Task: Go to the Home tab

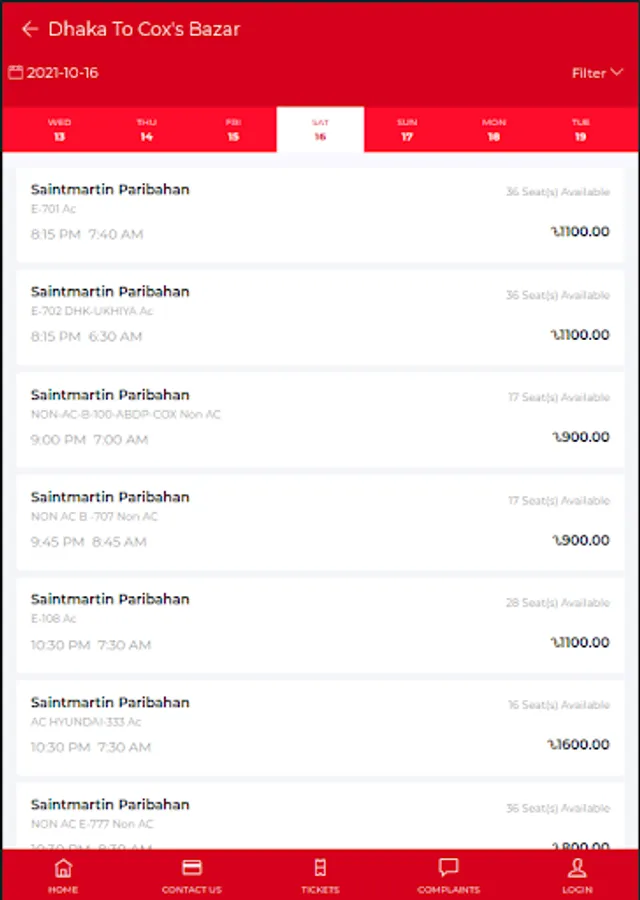Action: [63, 875]
